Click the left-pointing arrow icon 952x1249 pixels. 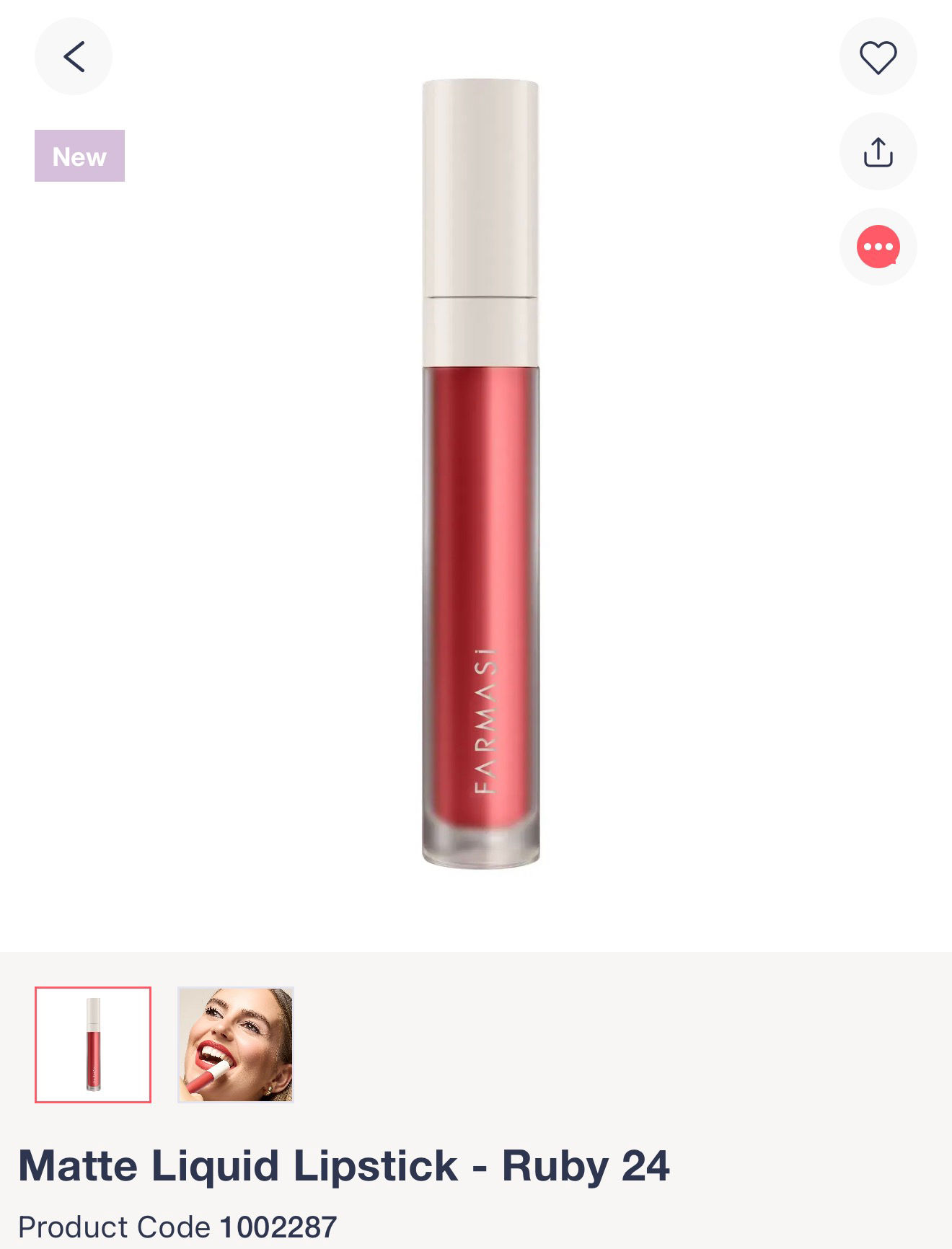[x=74, y=56]
